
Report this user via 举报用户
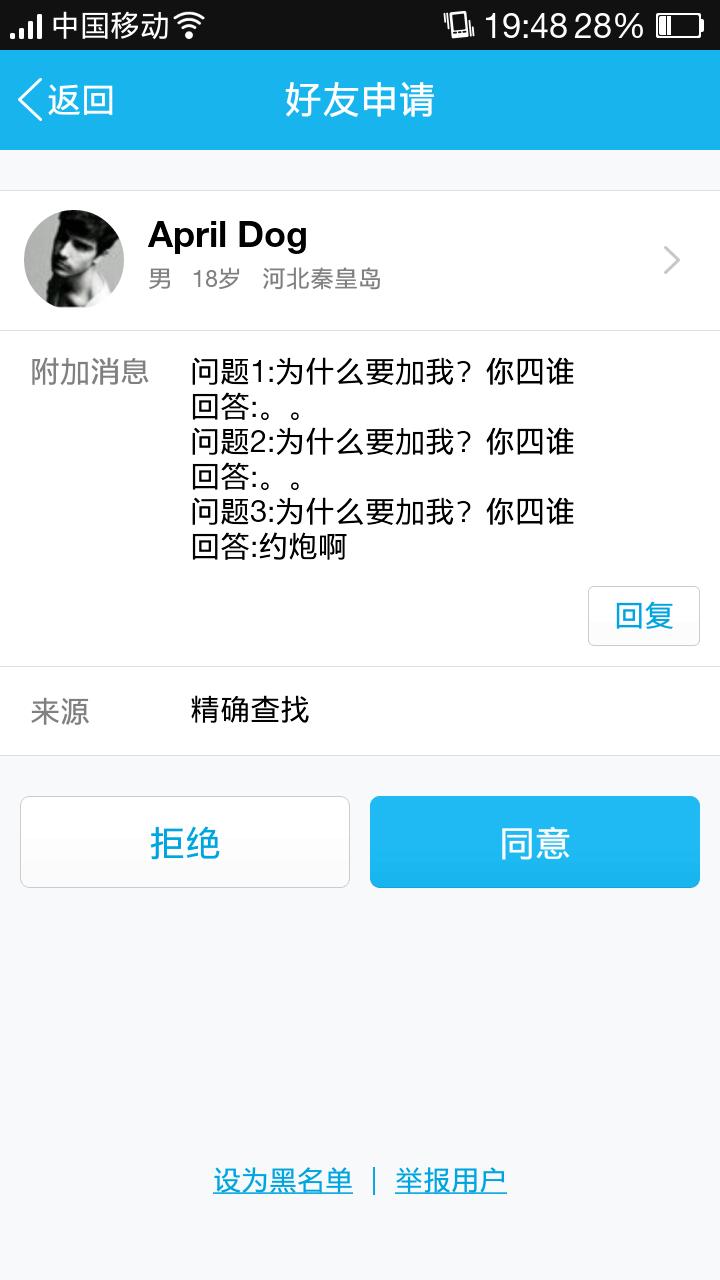(x=451, y=1181)
